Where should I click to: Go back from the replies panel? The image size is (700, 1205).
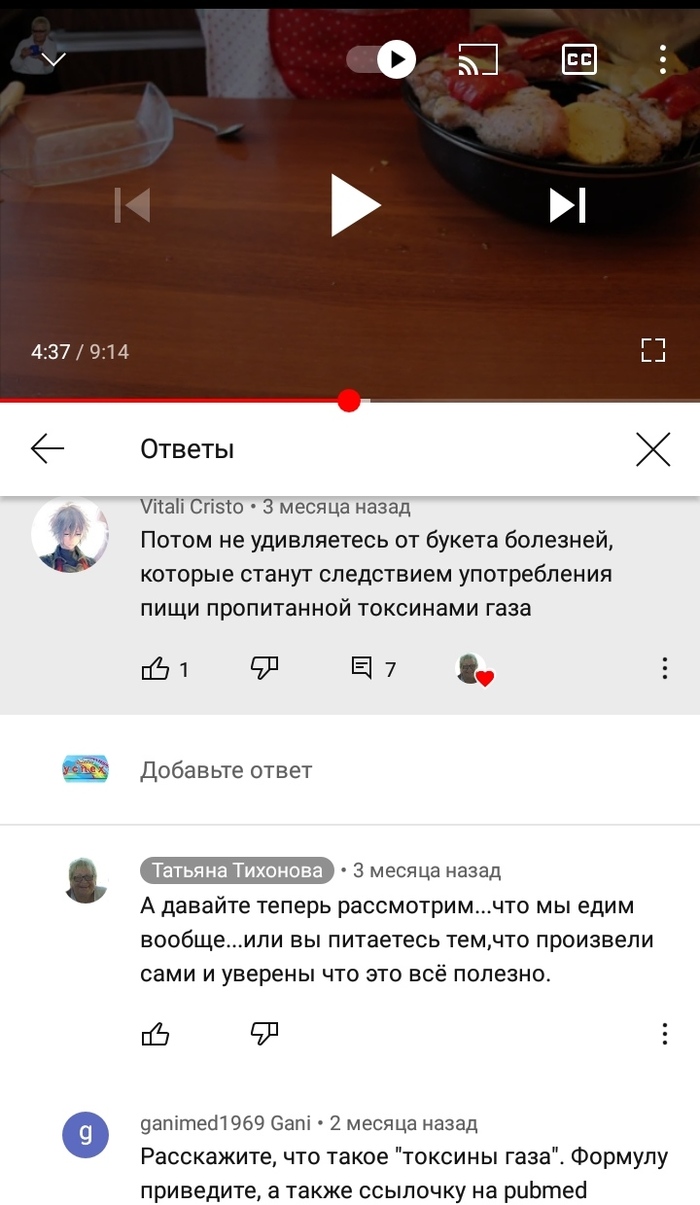click(x=47, y=449)
